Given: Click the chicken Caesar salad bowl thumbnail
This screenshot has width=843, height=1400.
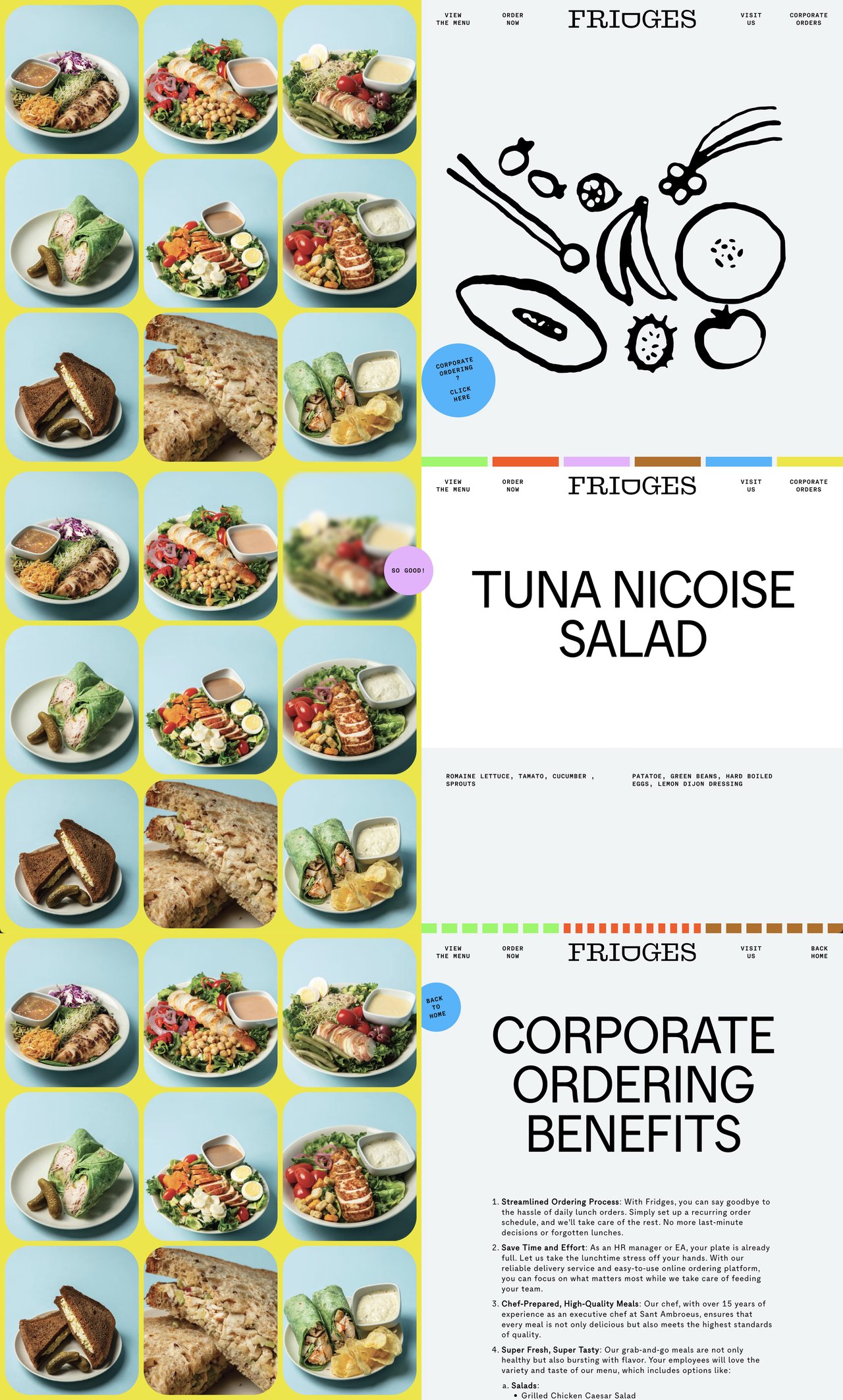Looking at the screenshot, I should [348, 254].
